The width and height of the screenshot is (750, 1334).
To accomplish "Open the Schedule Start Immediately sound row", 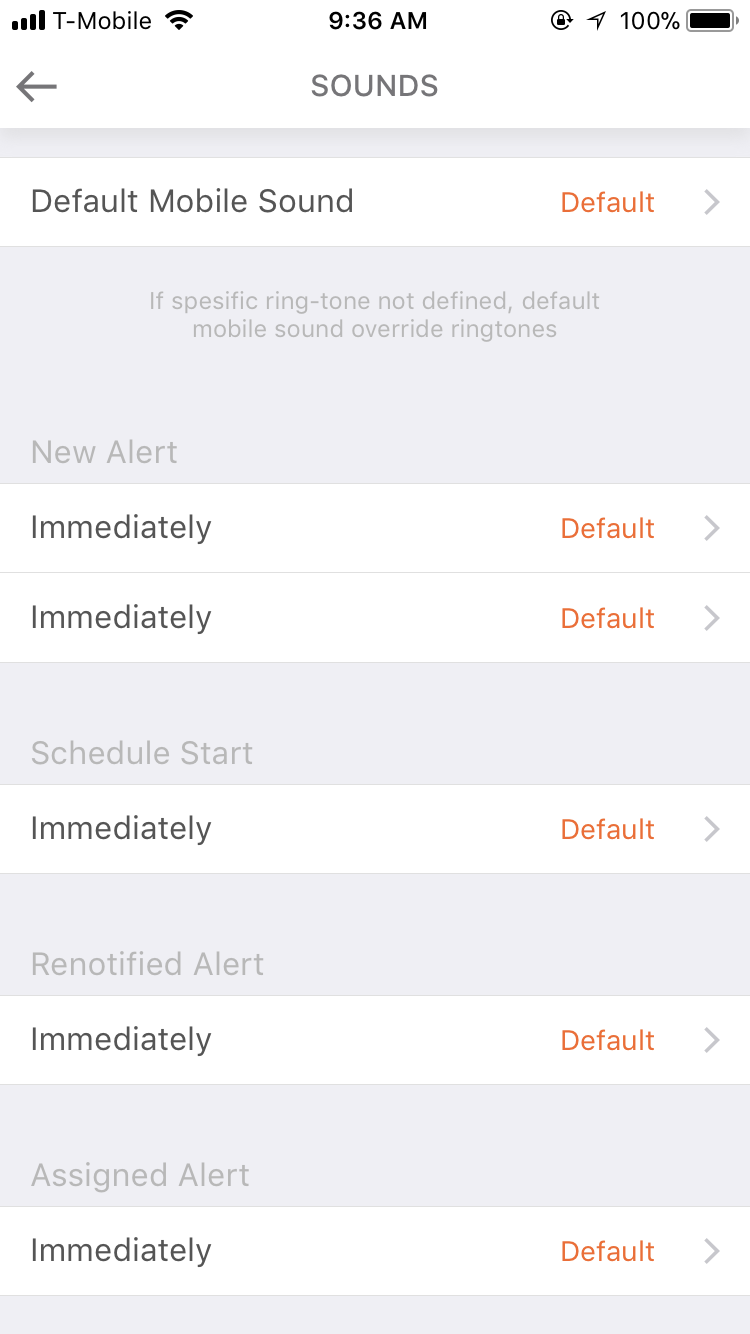I will (x=375, y=829).
